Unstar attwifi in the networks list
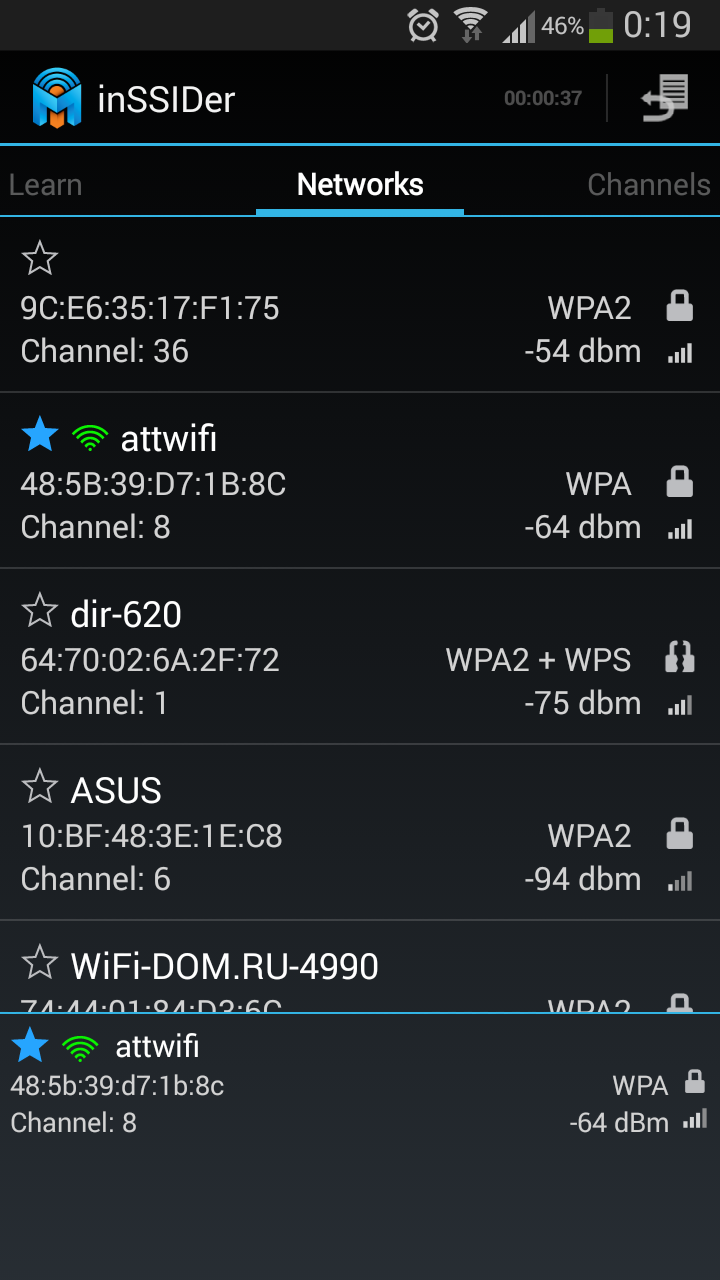 pyautogui.click(x=40, y=435)
